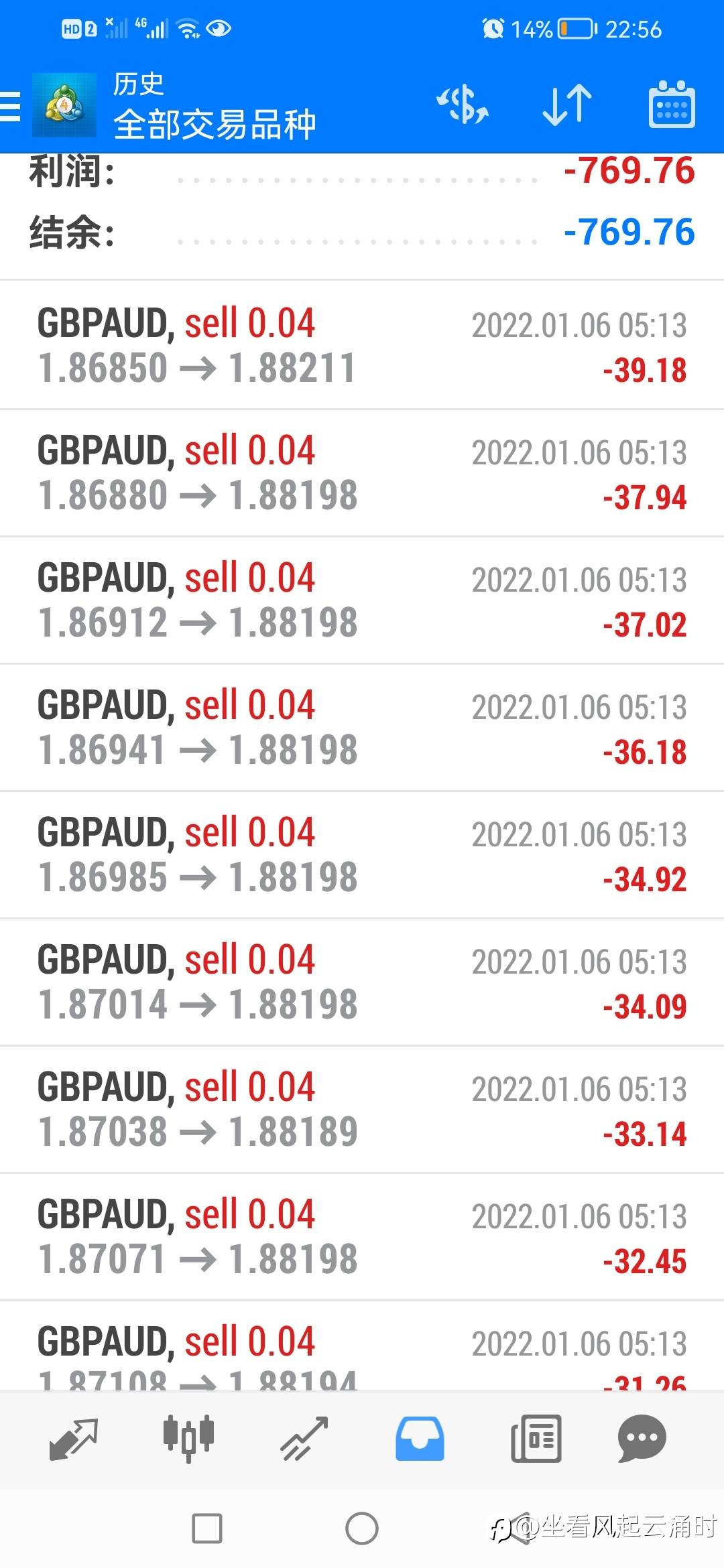The width and height of the screenshot is (724, 1568).
Task: Open the symbol filter dollar icon
Action: pyautogui.click(x=463, y=105)
